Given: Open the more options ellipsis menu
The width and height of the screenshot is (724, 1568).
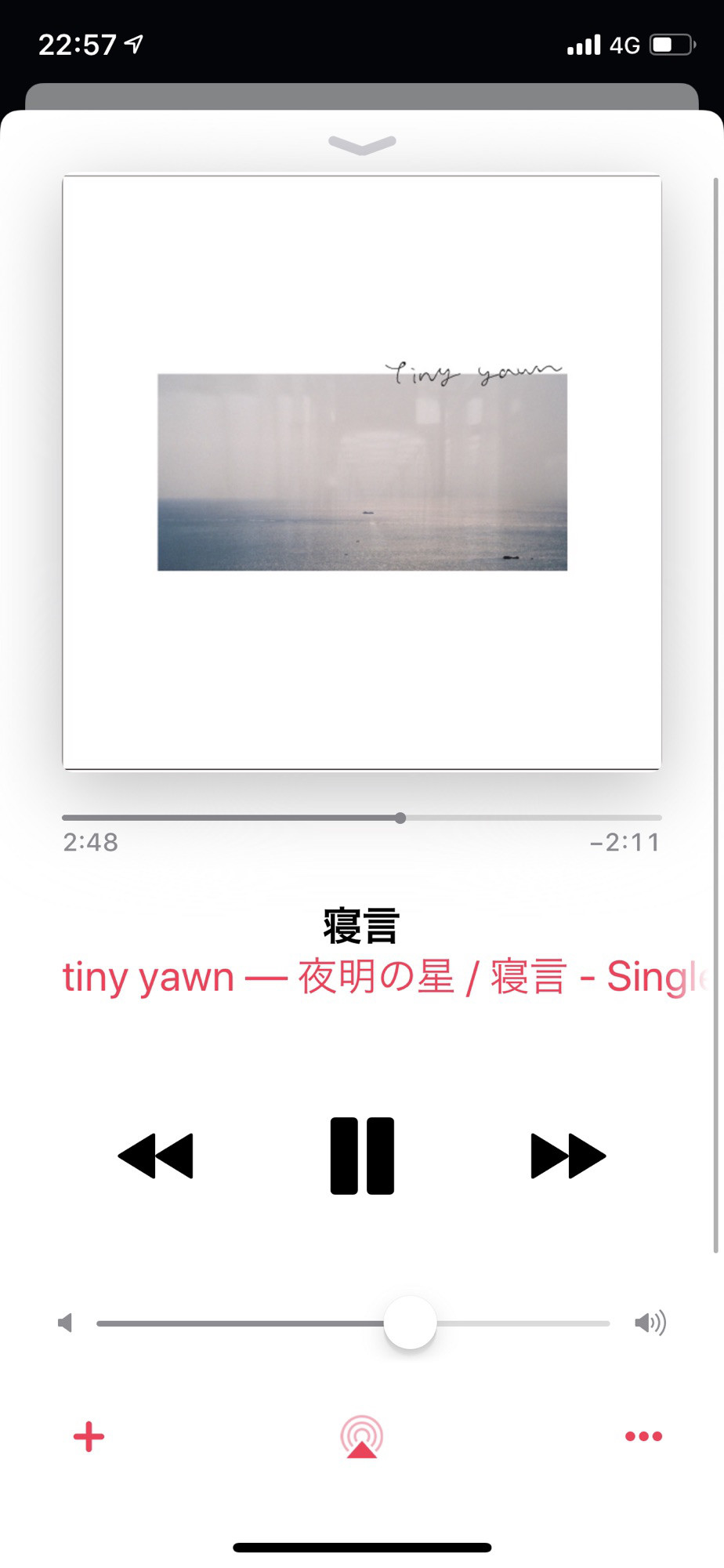Looking at the screenshot, I should (x=643, y=1436).
